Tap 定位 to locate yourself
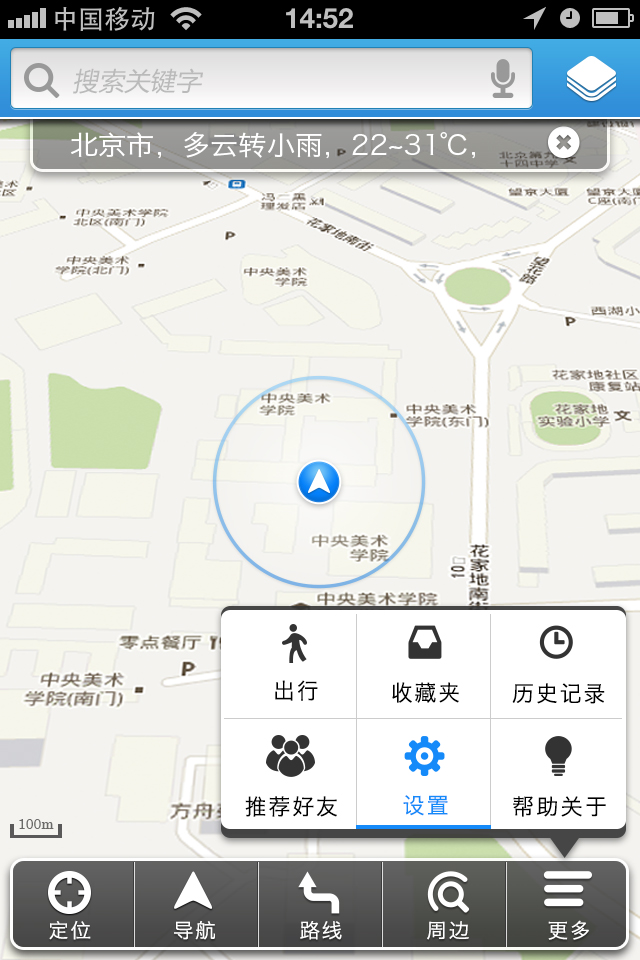The width and height of the screenshot is (640, 960). point(71,904)
